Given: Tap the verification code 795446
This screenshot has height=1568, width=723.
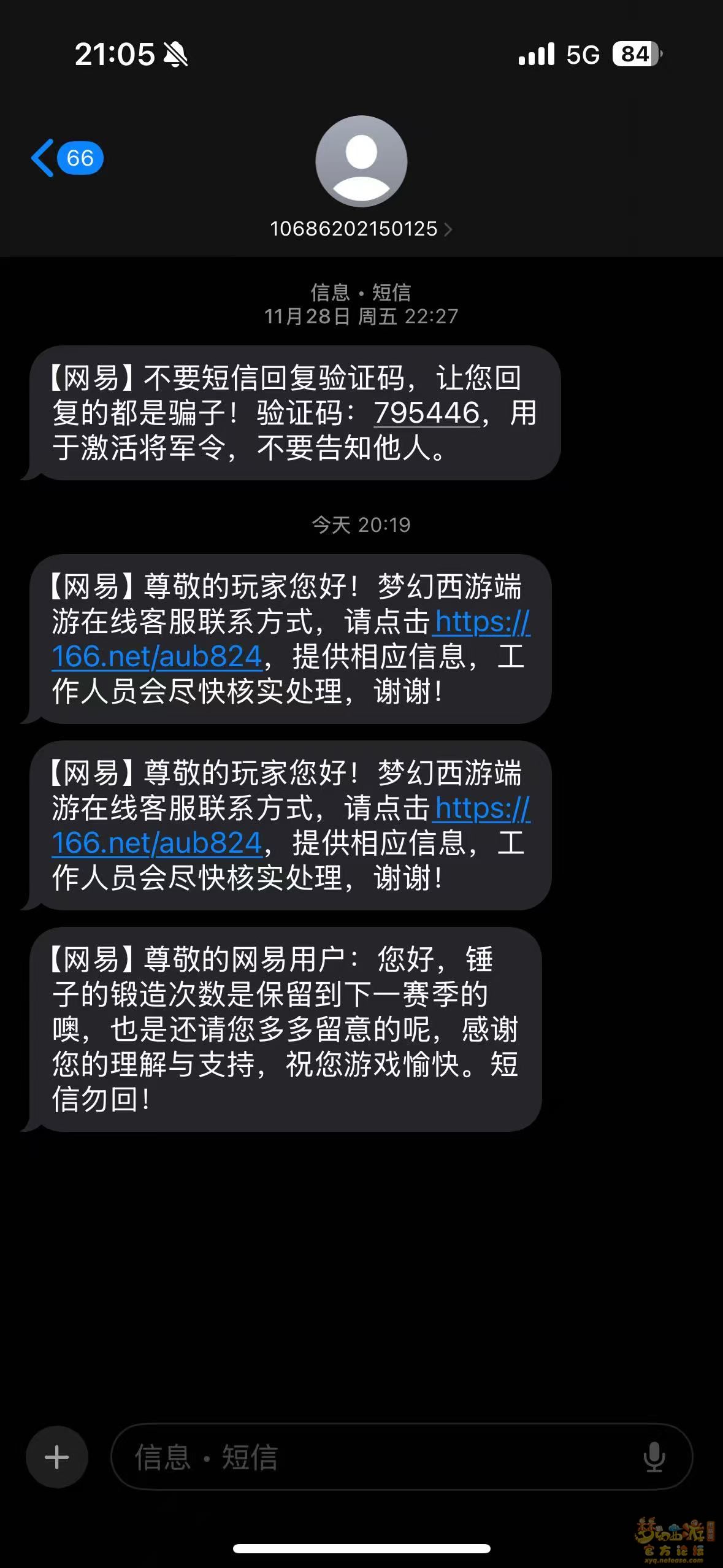Looking at the screenshot, I should click(x=426, y=413).
